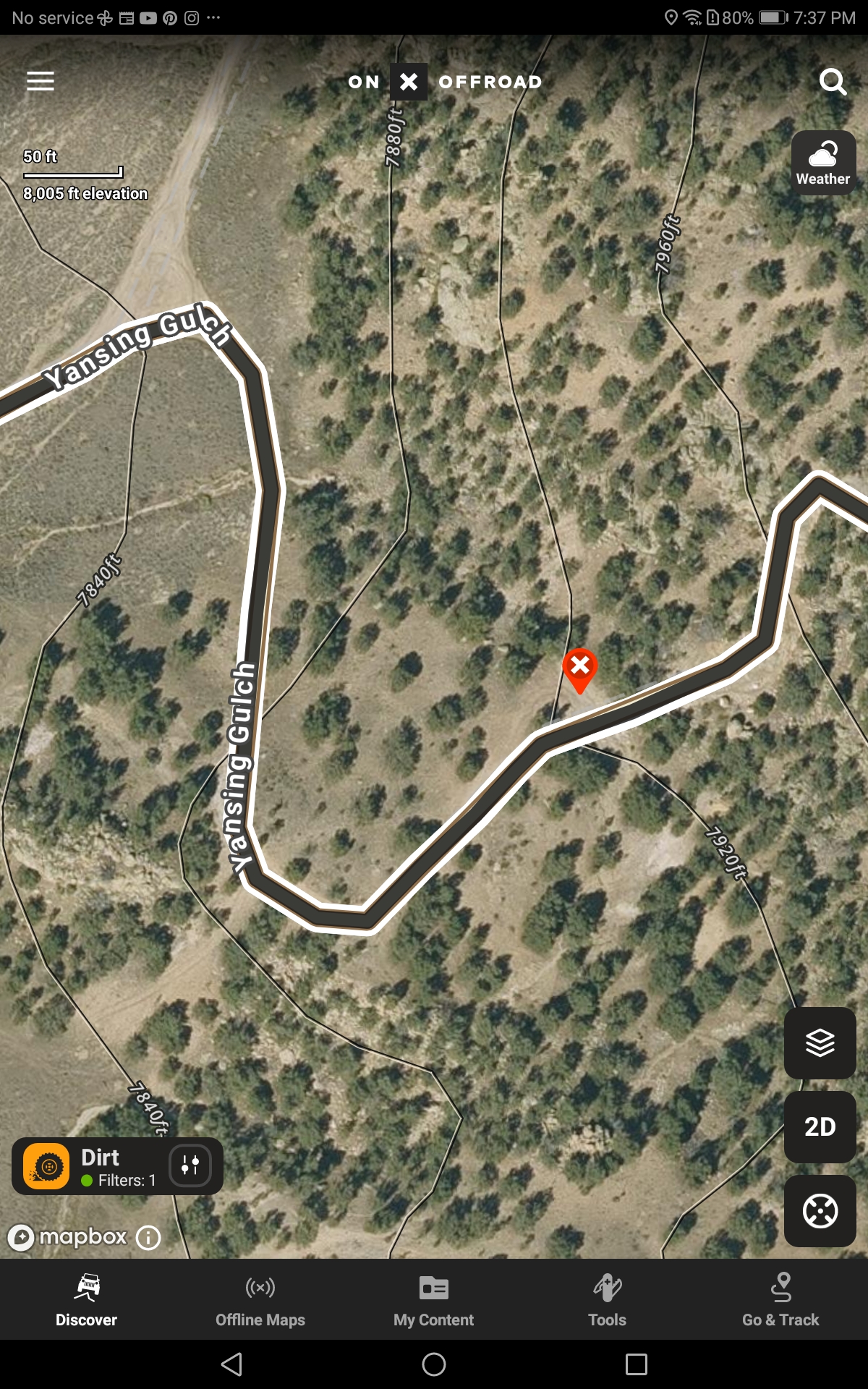Image resolution: width=868 pixels, height=1389 pixels.
Task: Center map on my location
Action: click(820, 1211)
